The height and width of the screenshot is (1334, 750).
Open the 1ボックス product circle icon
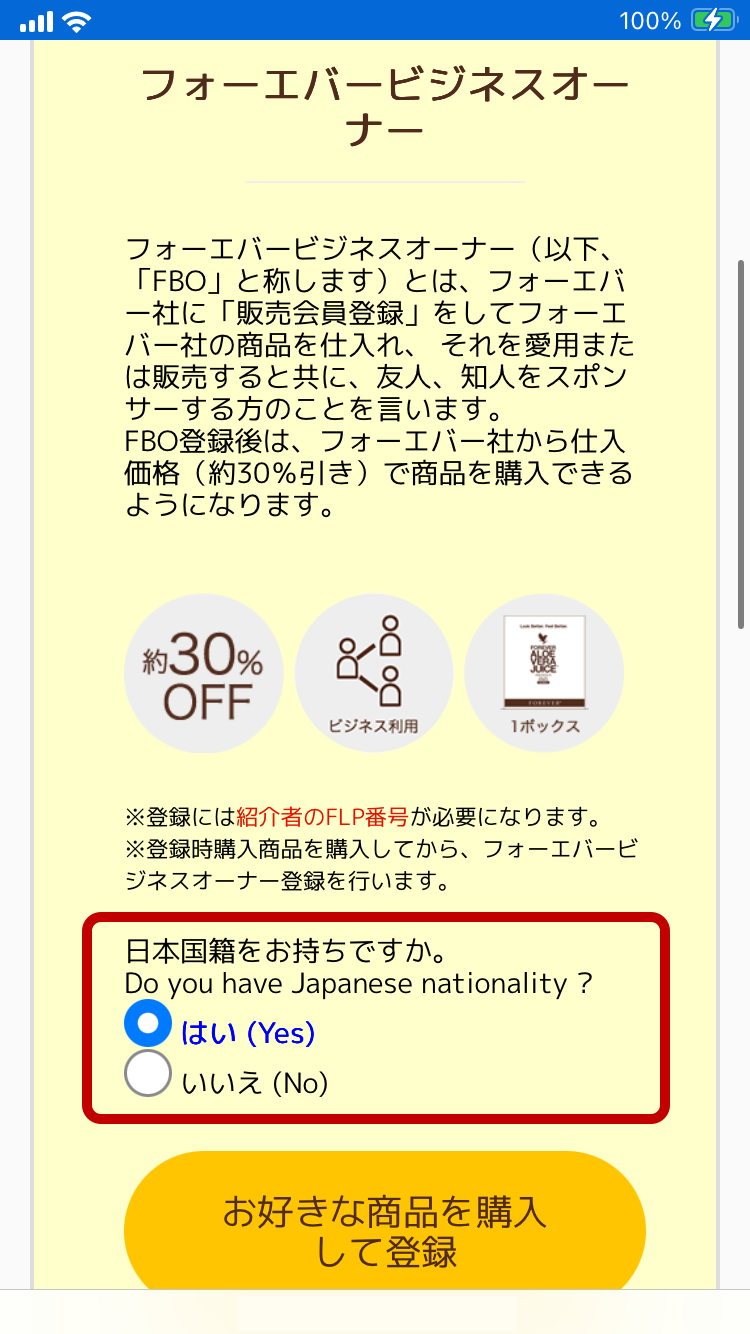(544, 673)
